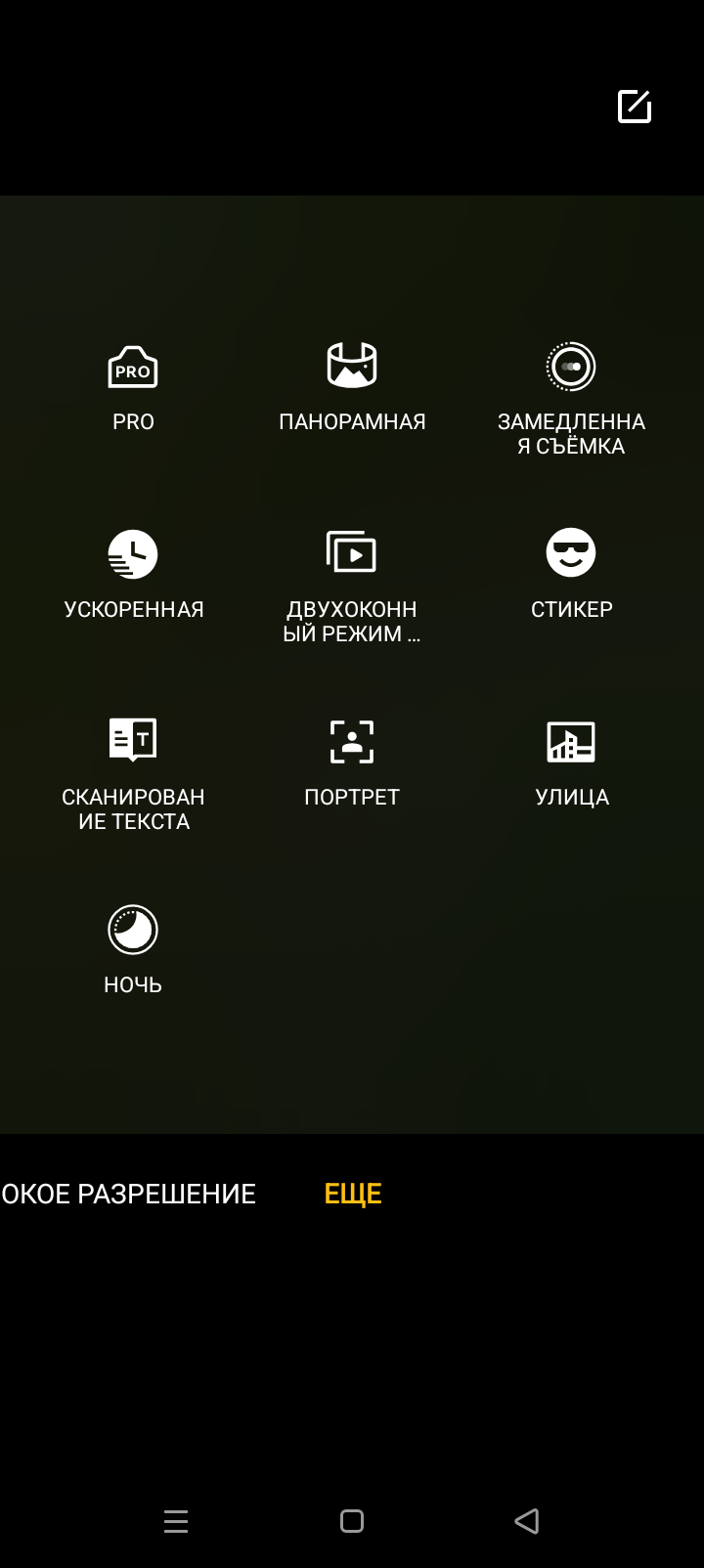This screenshot has height=1568, width=704.
Task: Switch to the ВЫСОКОЕ РАЗРЕШЕНИЕ tab
Action: (x=129, y=1194)
